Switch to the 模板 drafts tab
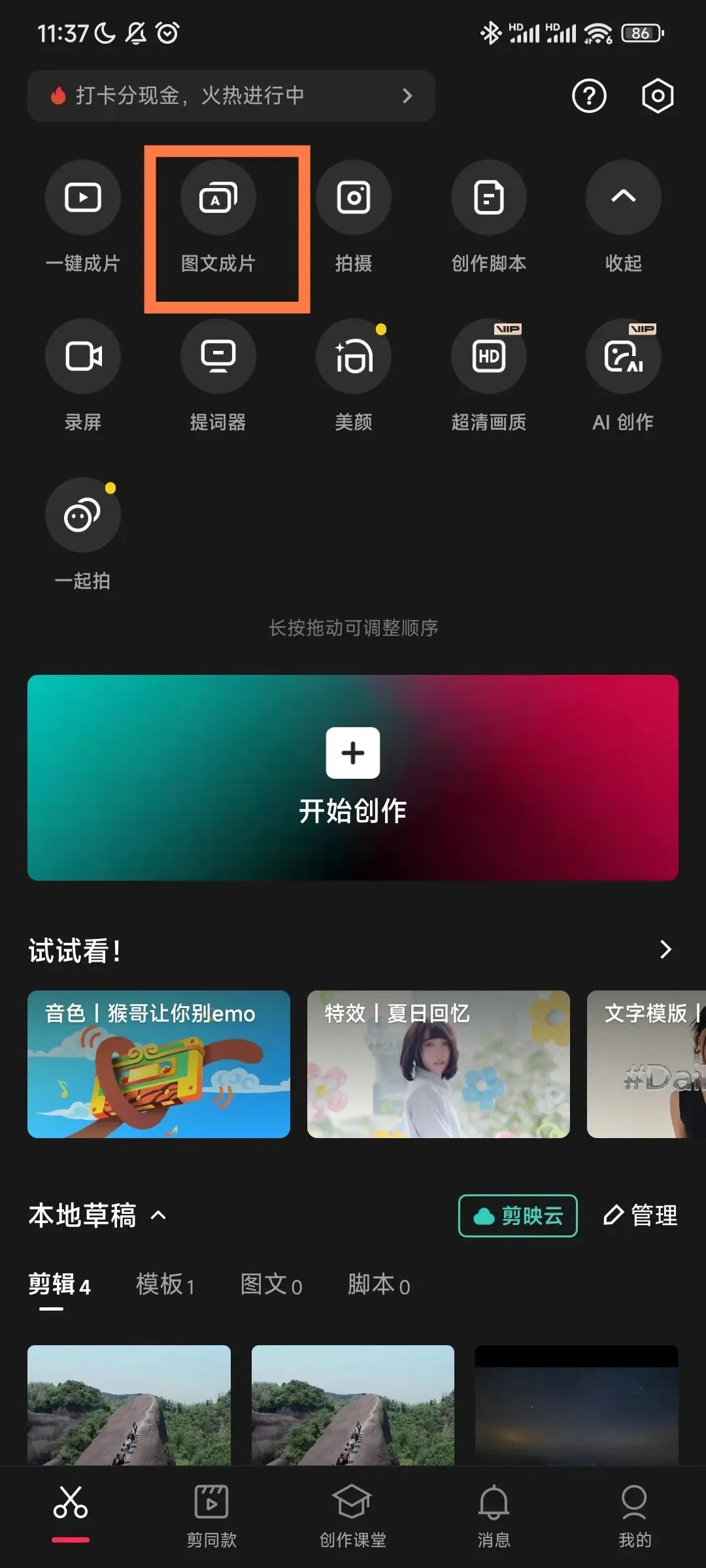The width and height of the screenshot is (706, 1568). tap(165, 1285)
